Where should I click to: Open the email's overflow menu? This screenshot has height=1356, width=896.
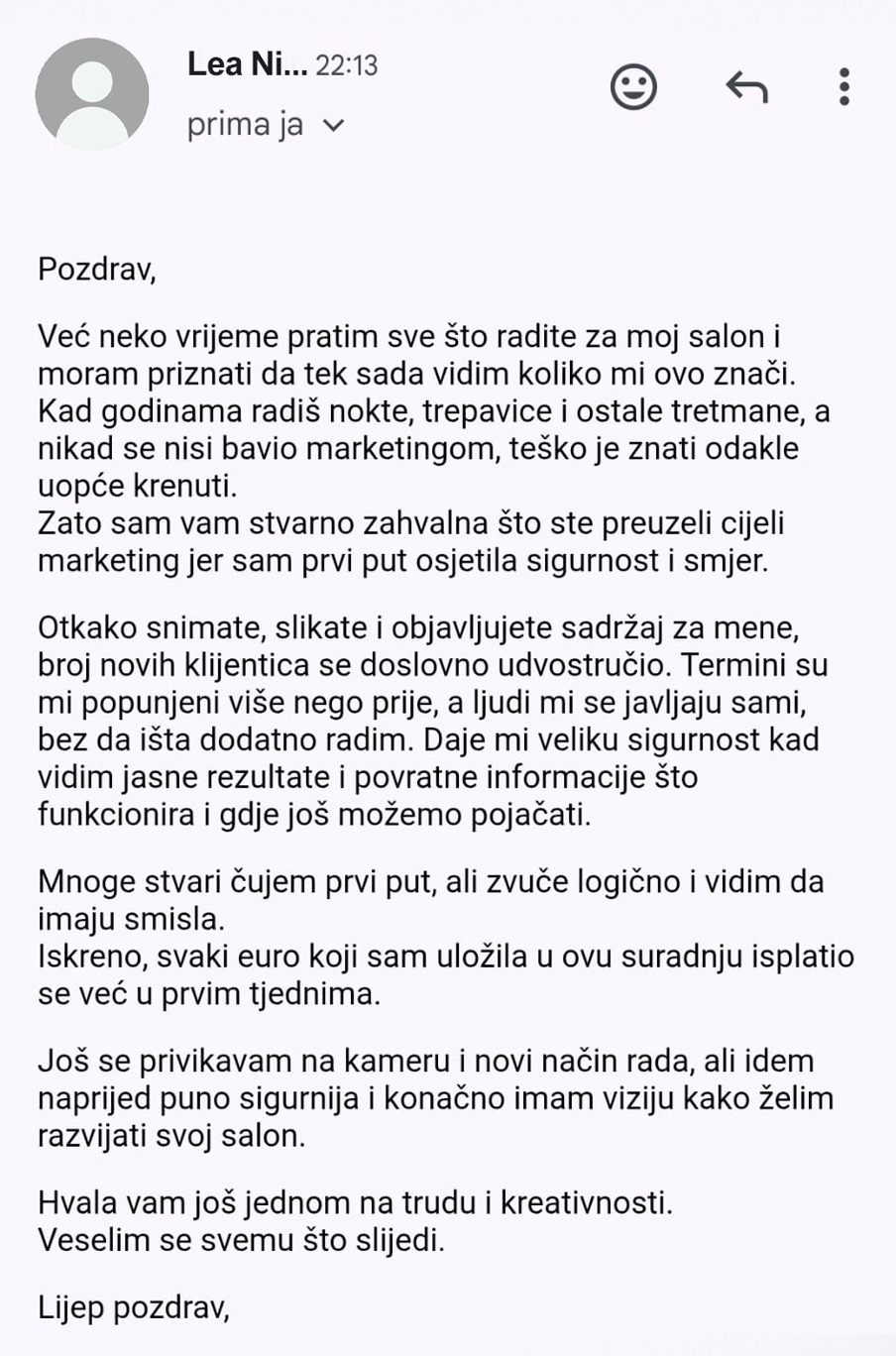[x=843, y=87]
